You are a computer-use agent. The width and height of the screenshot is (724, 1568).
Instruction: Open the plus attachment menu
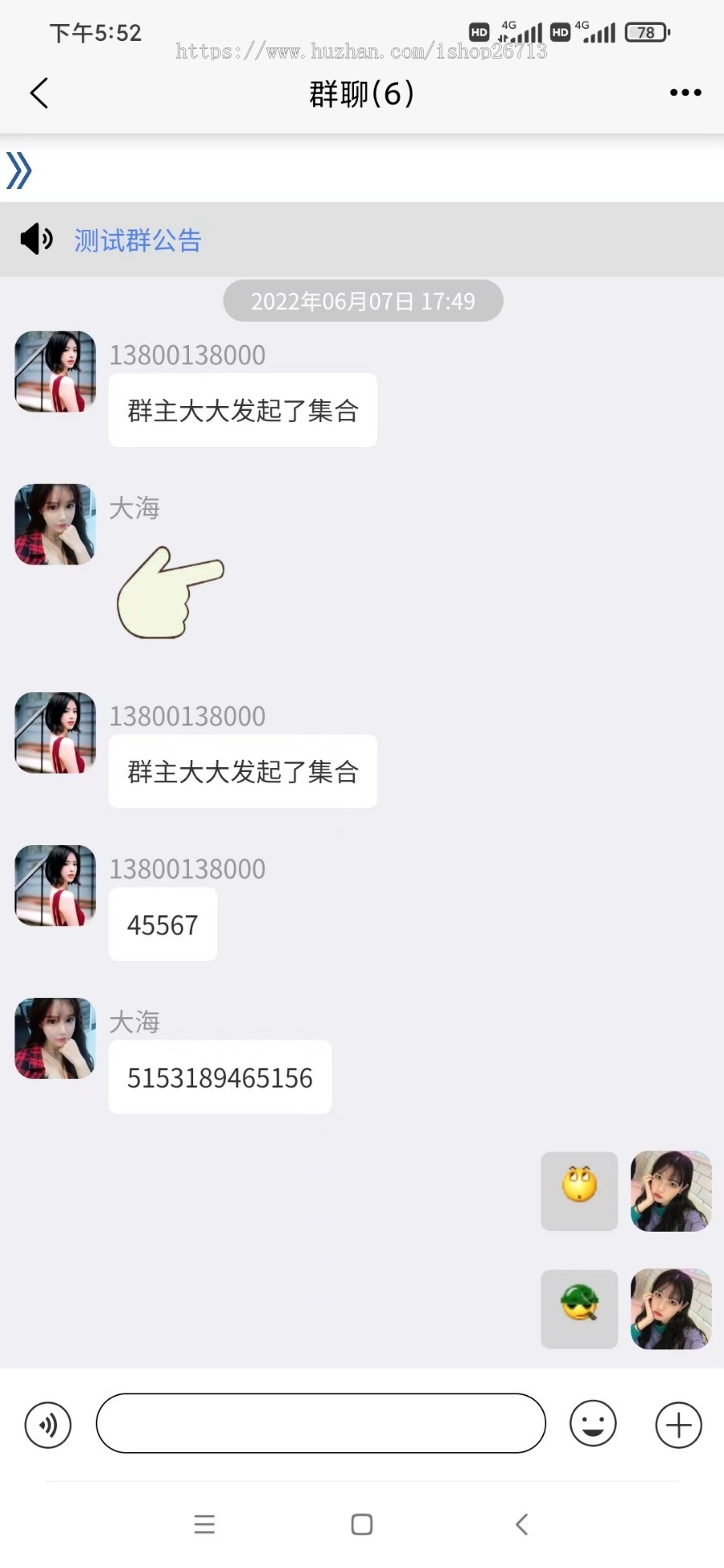coord(678,1425)
